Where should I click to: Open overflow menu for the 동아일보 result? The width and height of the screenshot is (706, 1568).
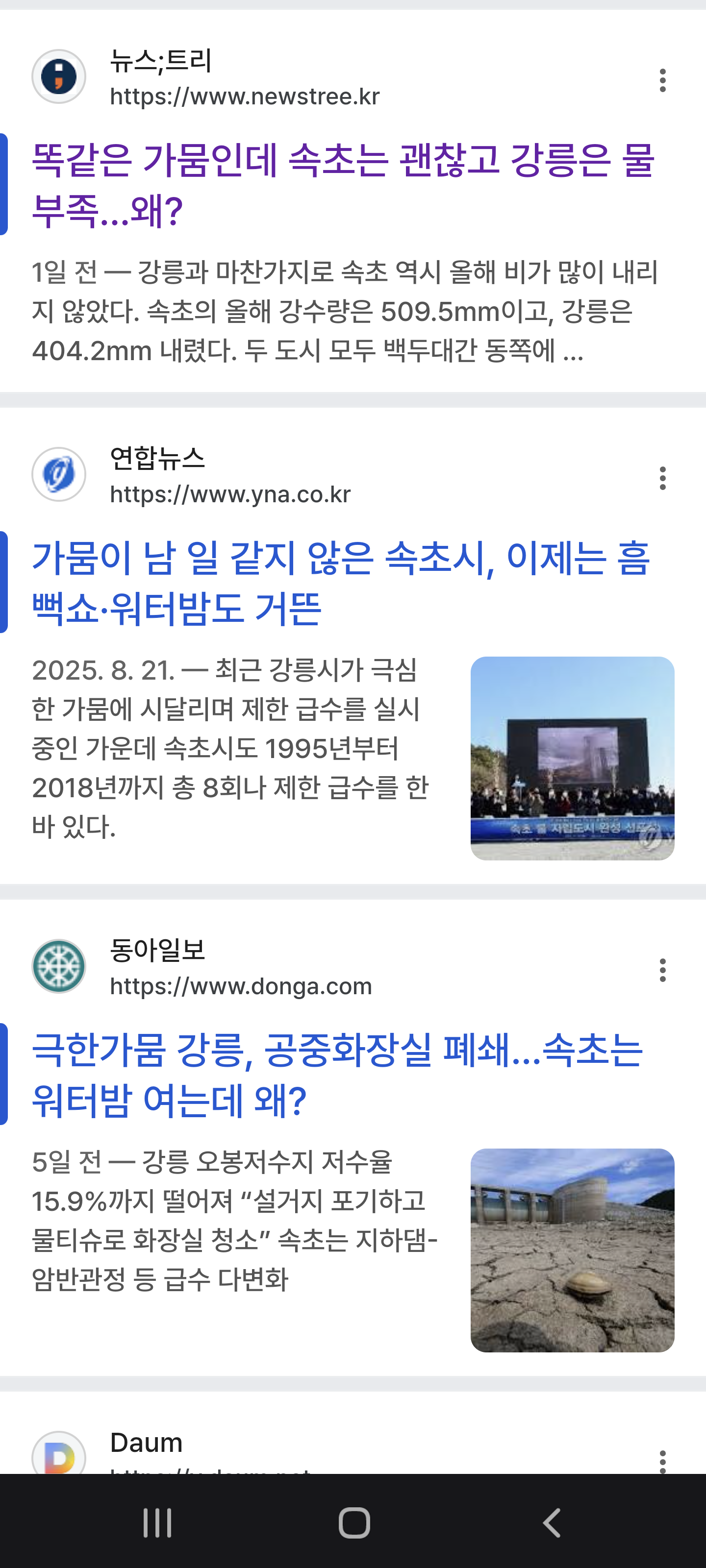click(662, 970)
